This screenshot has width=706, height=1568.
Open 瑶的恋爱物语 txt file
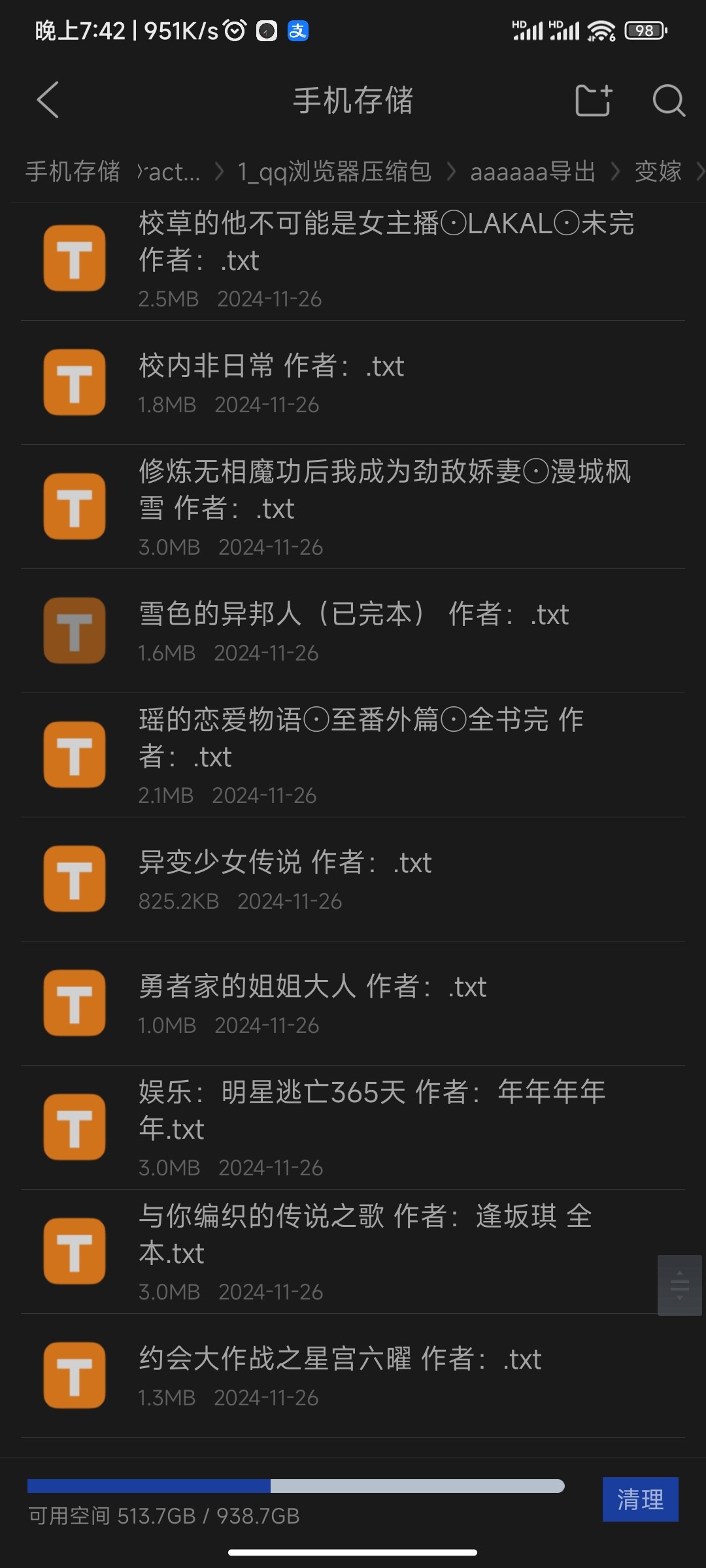coord(353,755)
